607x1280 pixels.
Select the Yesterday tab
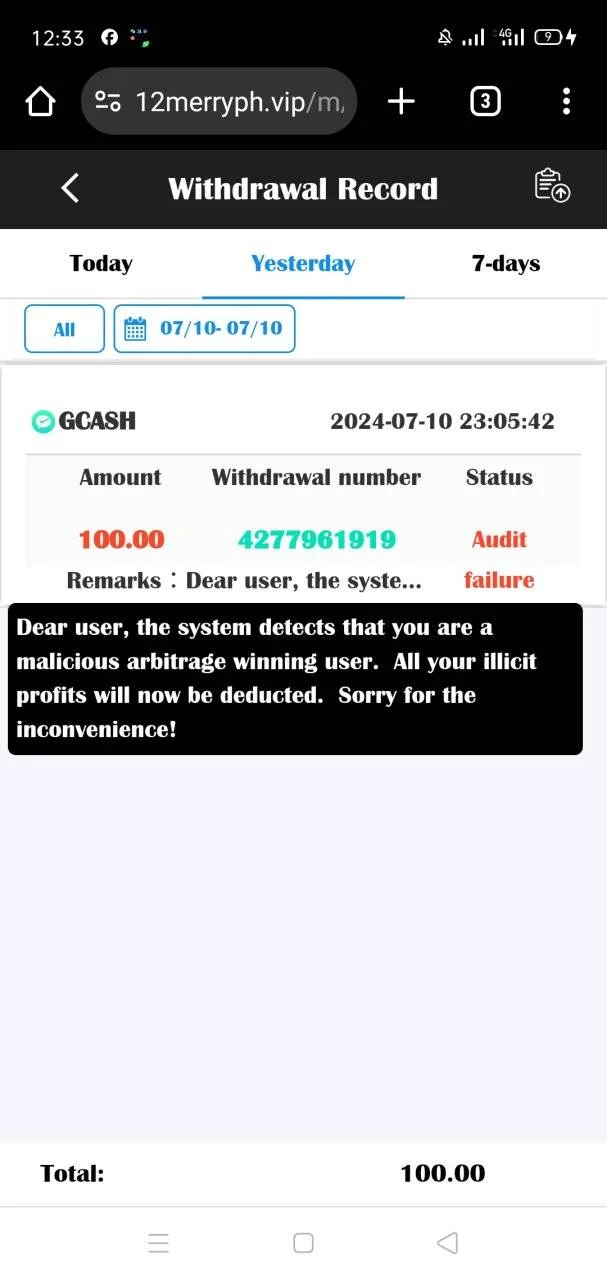pyautogui.click(x=303, y=264)
